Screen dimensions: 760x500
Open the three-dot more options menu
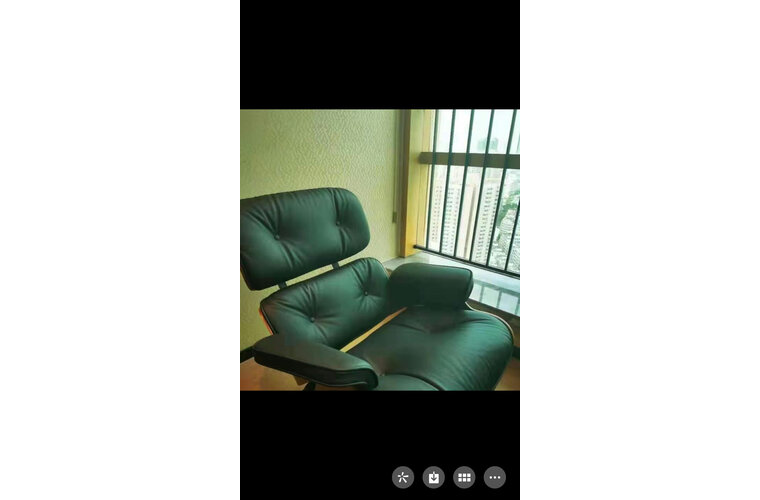click(495, 477)
